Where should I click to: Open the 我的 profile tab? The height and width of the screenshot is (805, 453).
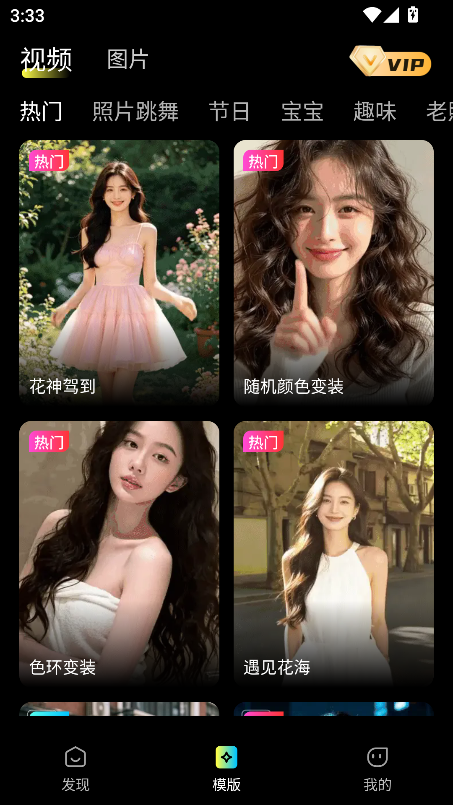click(x=378, y=769)
